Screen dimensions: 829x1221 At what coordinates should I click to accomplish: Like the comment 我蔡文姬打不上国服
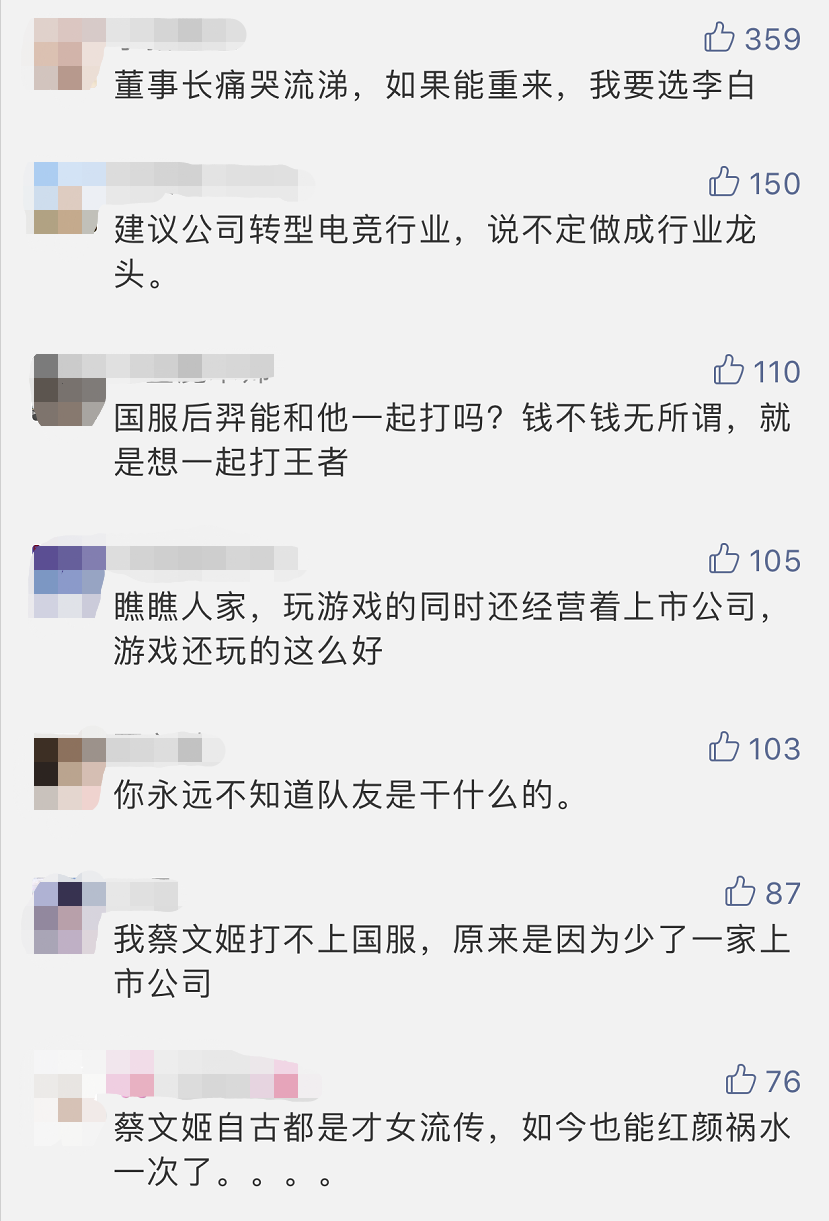740,890
